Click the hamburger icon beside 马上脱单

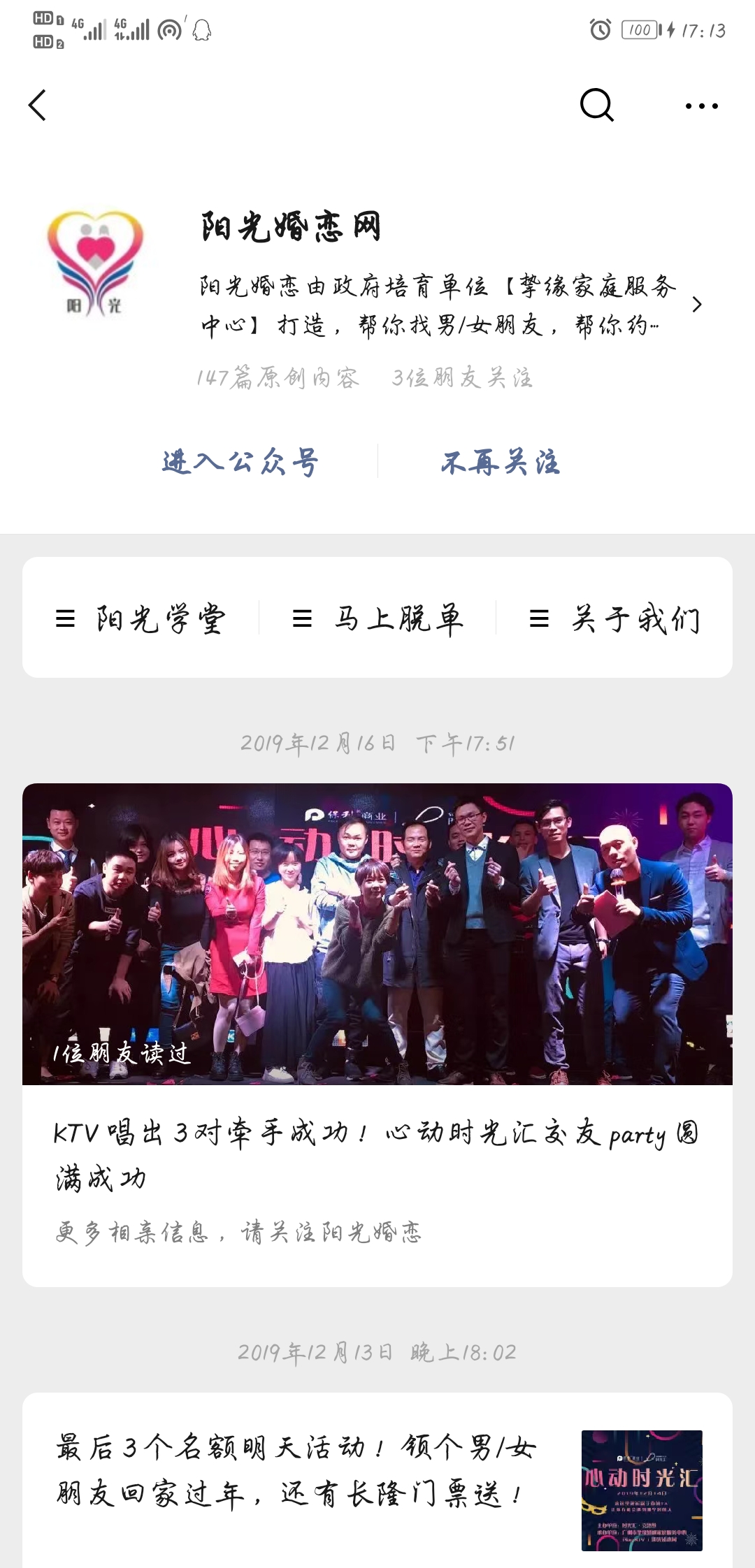(302, 618)
